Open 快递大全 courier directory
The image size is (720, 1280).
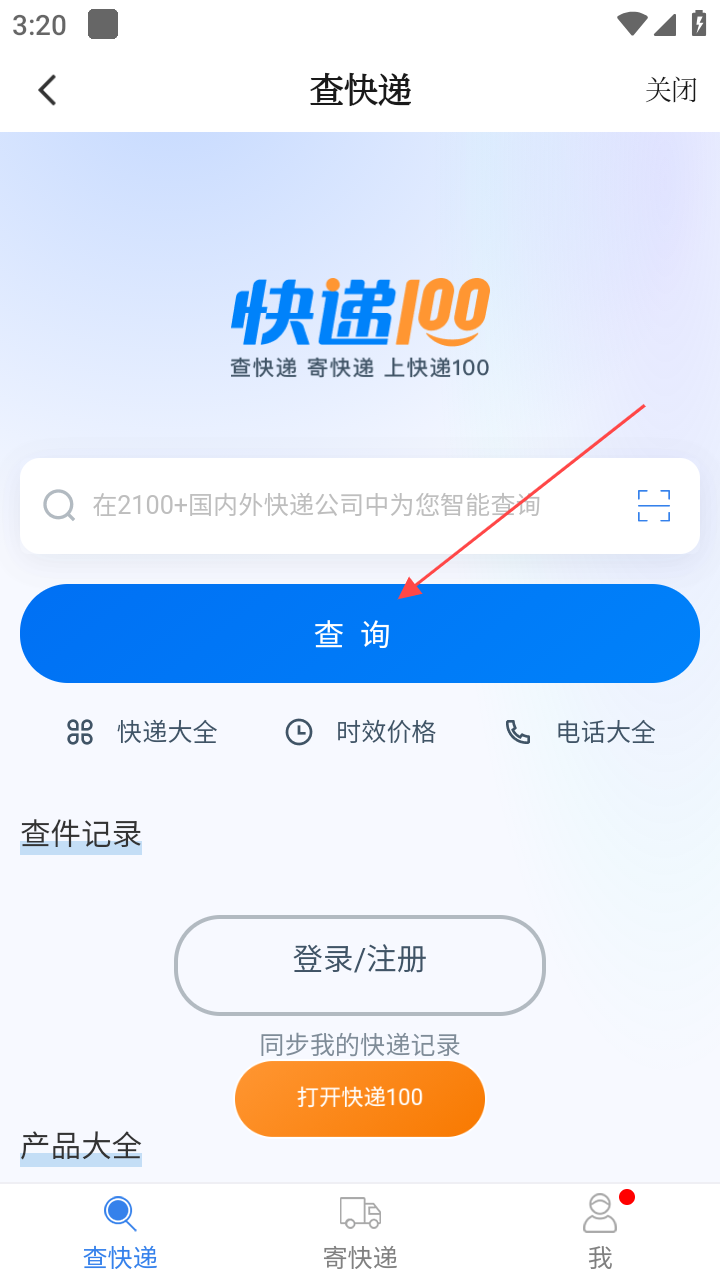(x=141, y=732)
